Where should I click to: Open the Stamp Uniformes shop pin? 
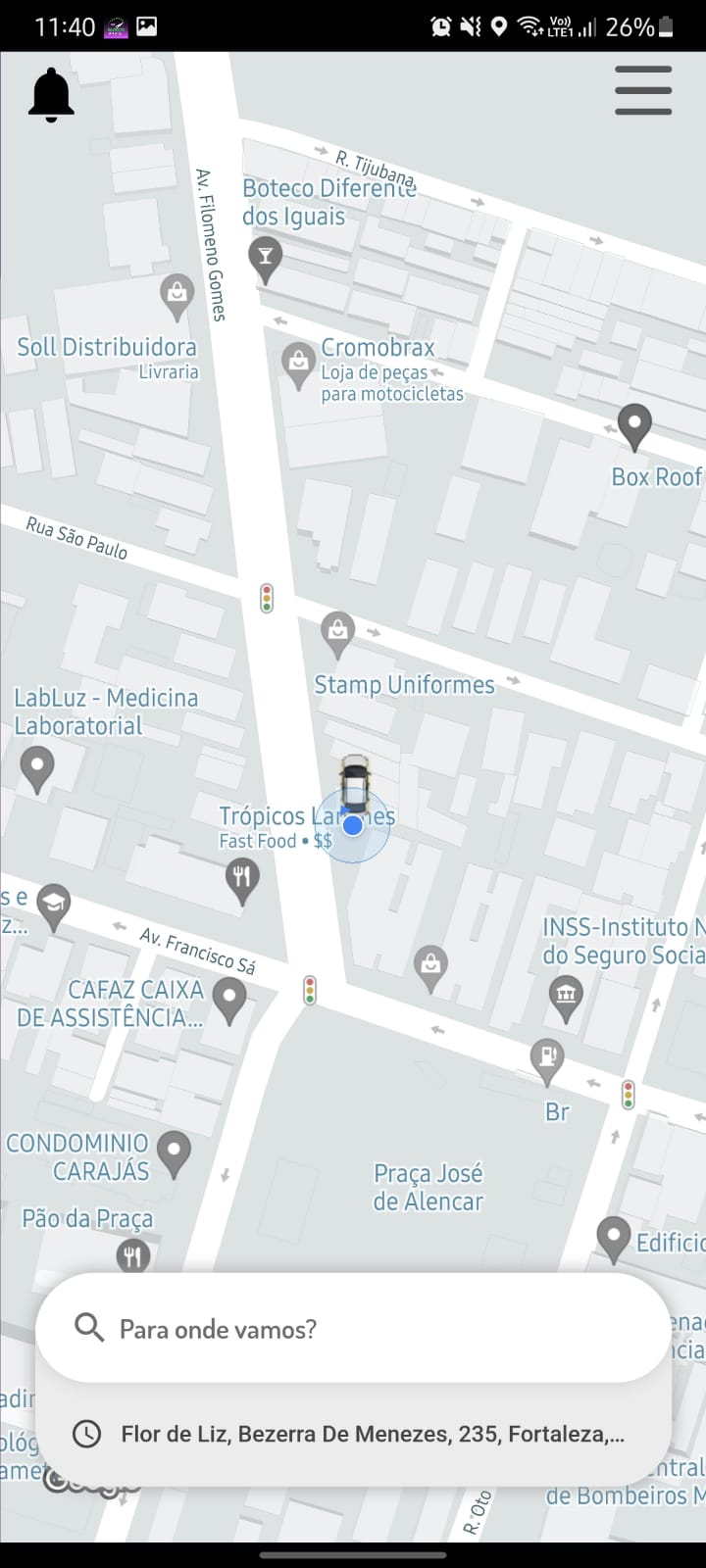tap(337, 632)
